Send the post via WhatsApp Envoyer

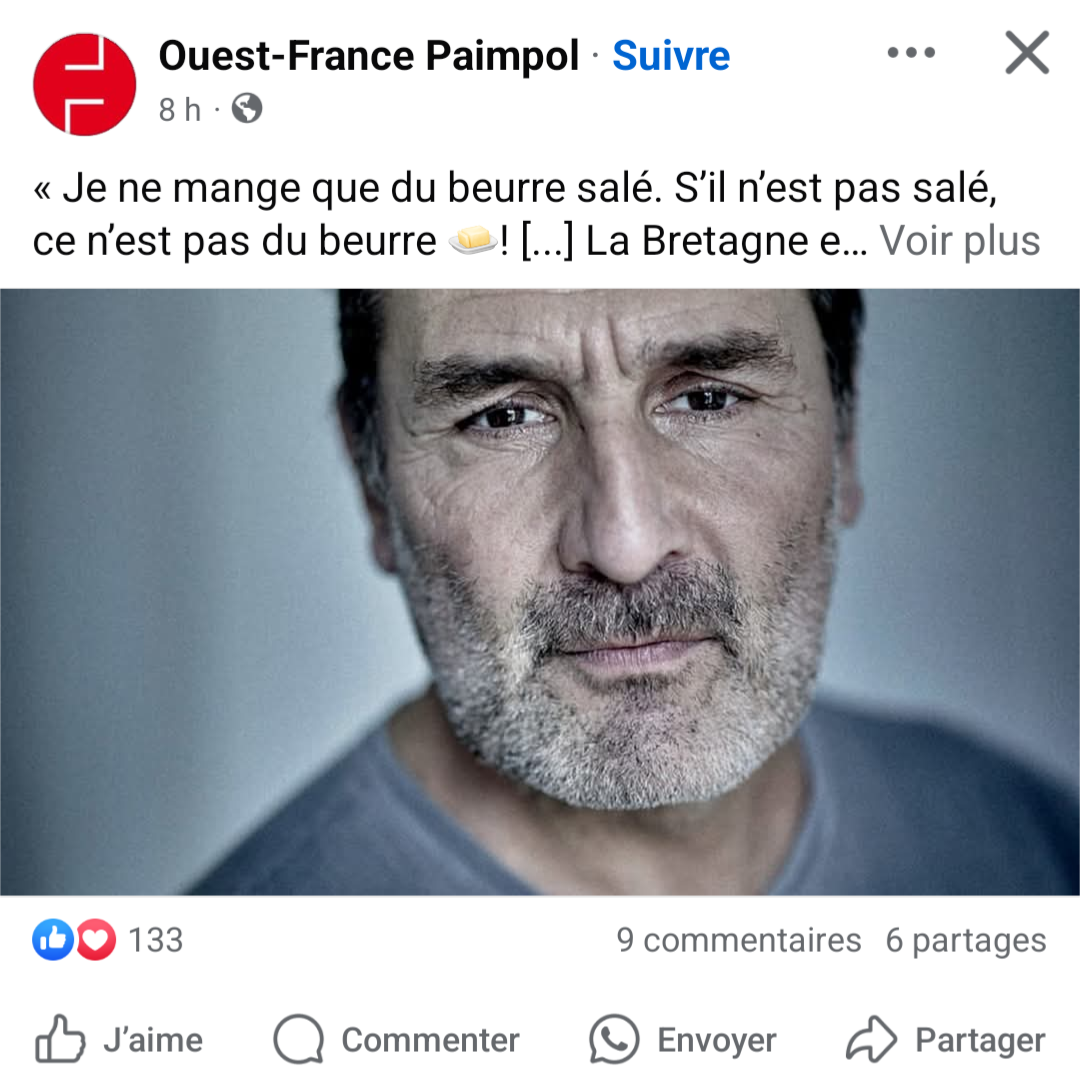[x=683, y=1040]
